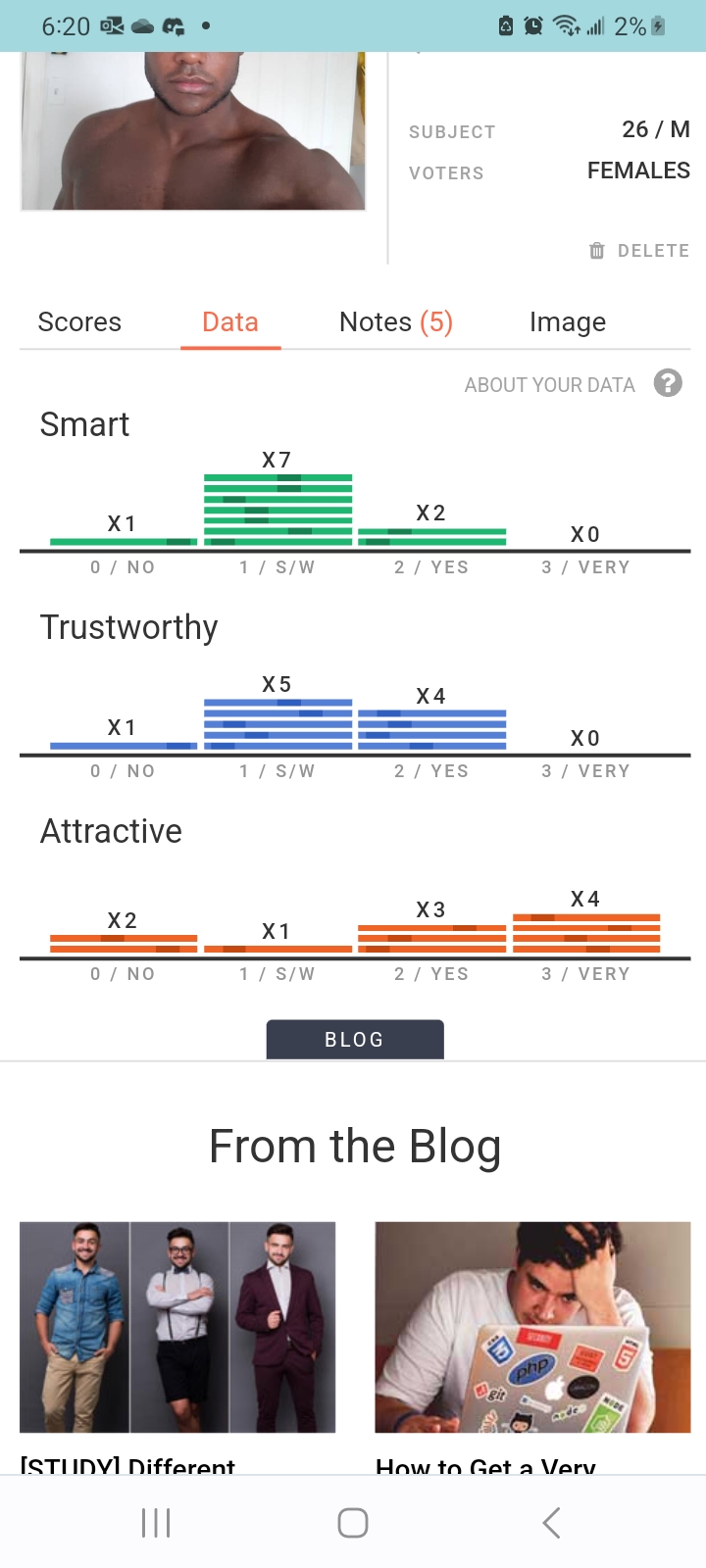Tap the dark BLOG button
This screenshot has width=706, height=1568.
355,1040
